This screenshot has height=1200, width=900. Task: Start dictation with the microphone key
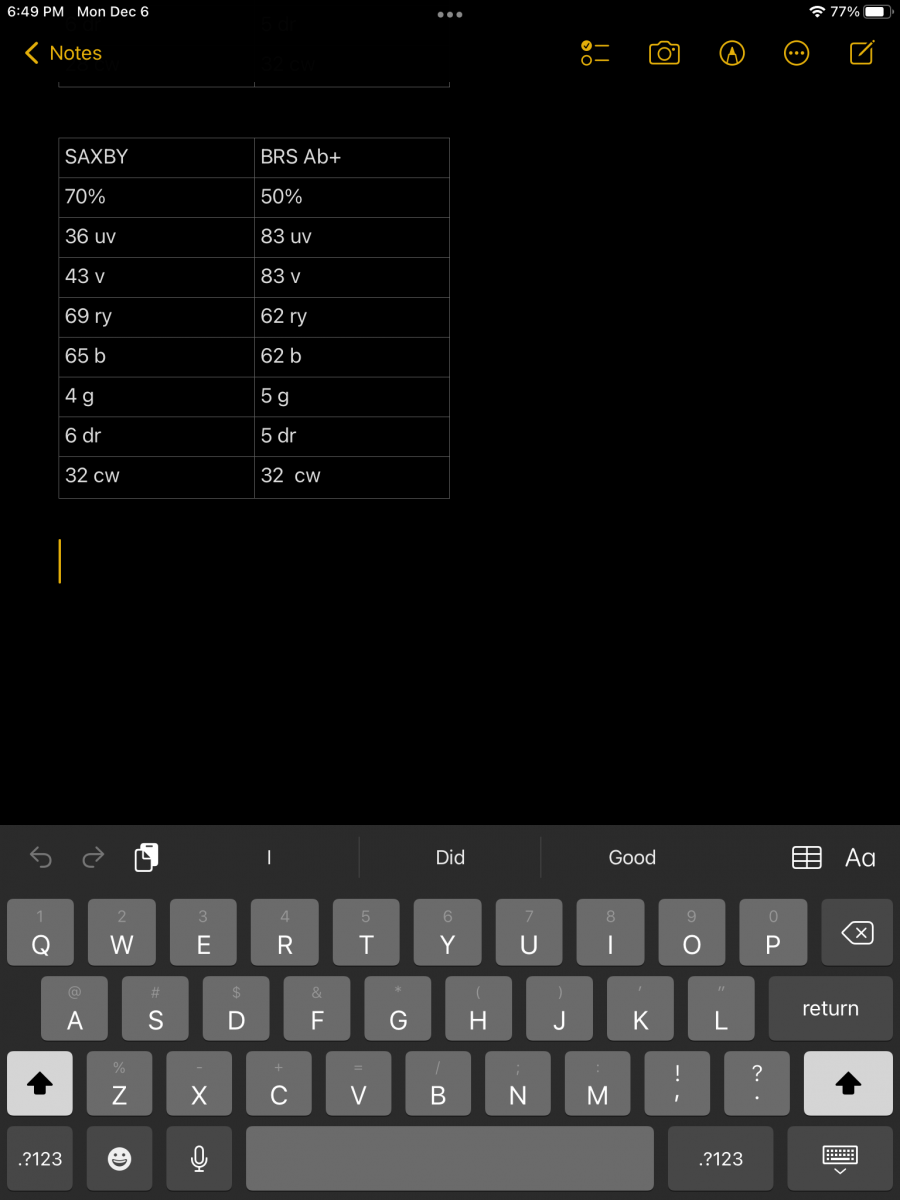click(199, 1159)
